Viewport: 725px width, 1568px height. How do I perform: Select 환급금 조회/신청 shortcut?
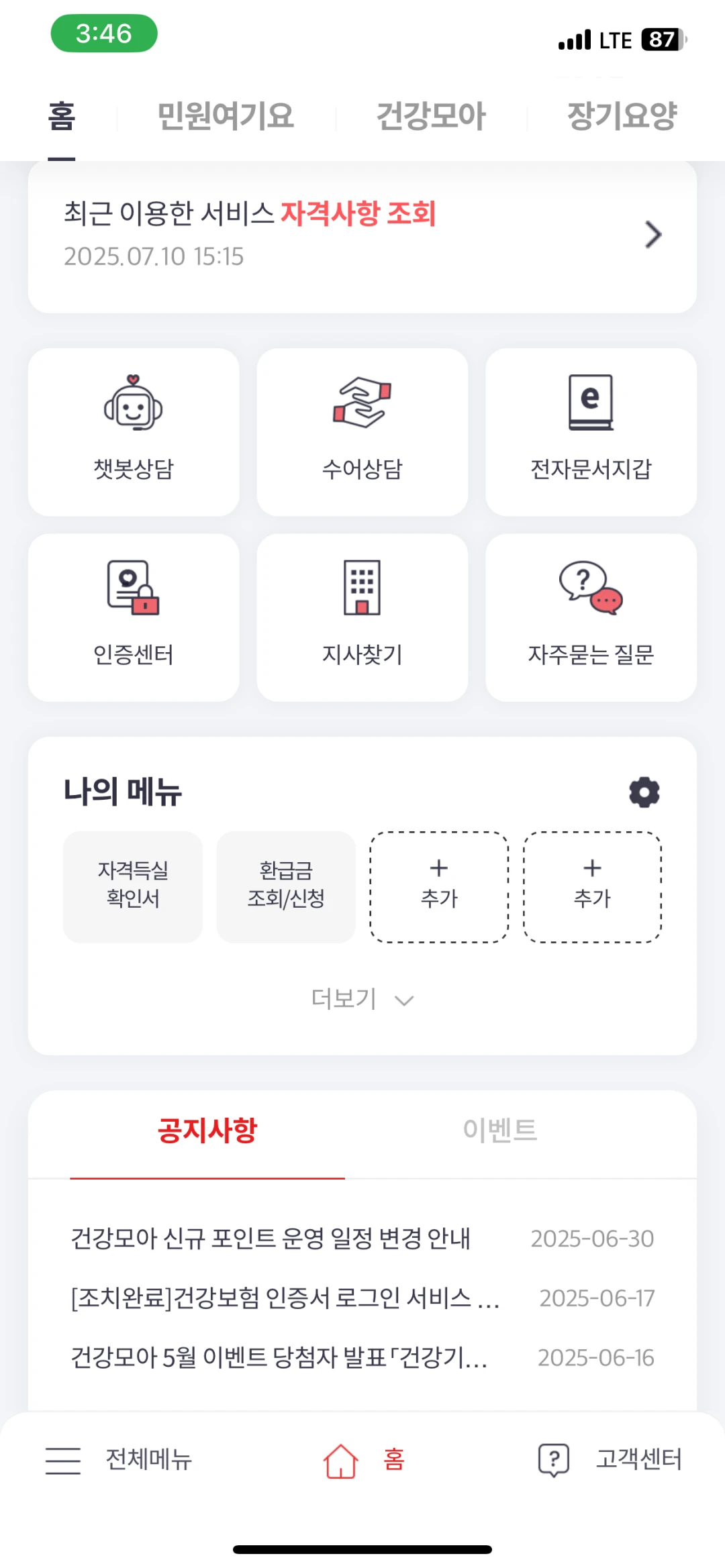tap(285, 887)
